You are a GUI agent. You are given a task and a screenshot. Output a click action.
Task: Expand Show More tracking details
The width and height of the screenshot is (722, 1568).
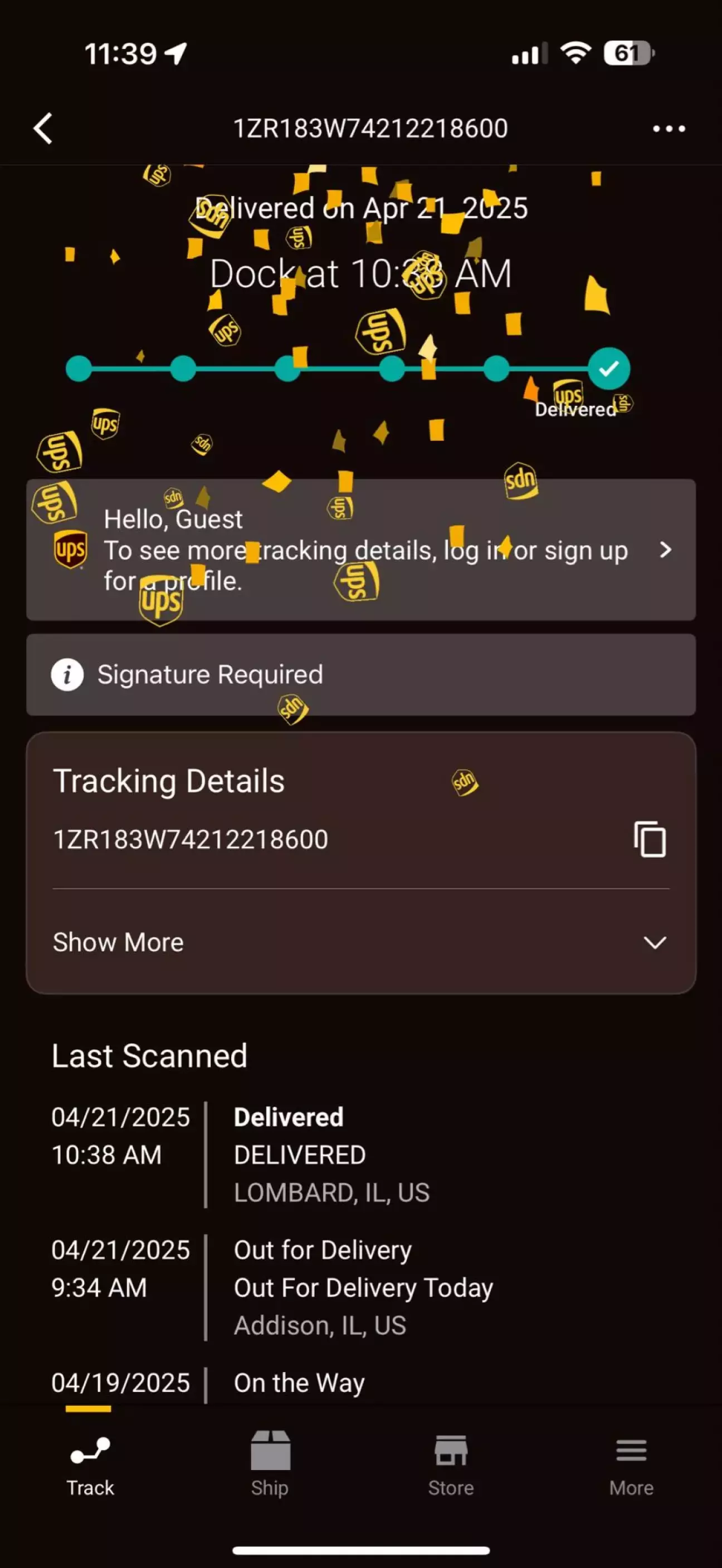coord(361,942)
